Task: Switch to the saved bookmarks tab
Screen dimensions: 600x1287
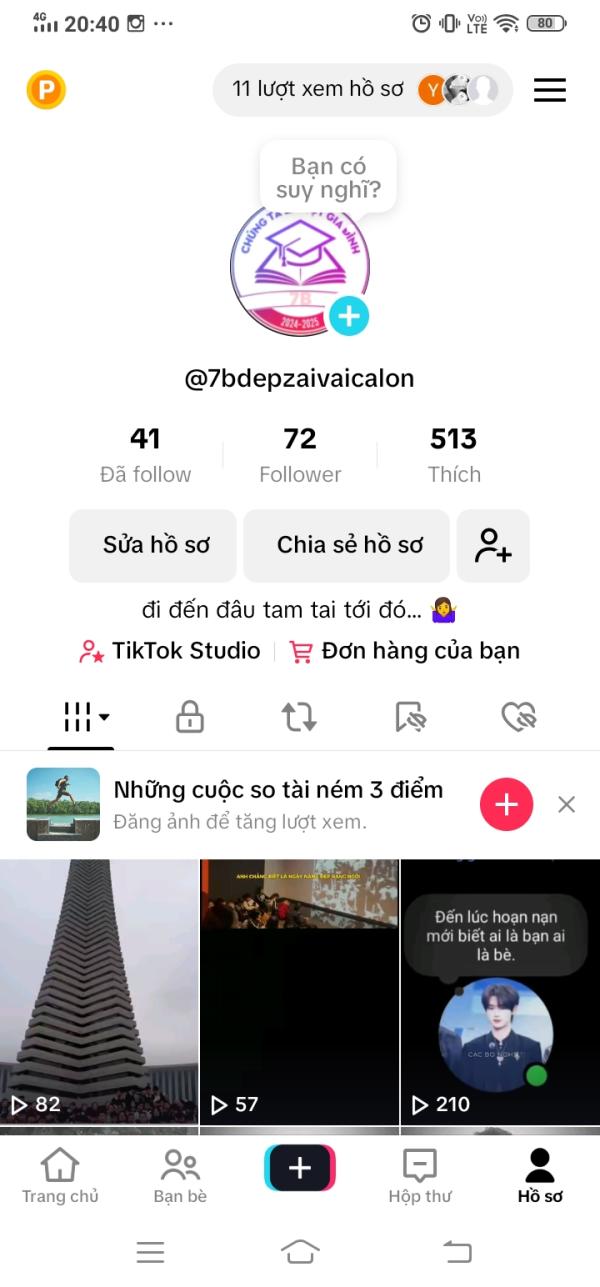Action: coord(410,717)
